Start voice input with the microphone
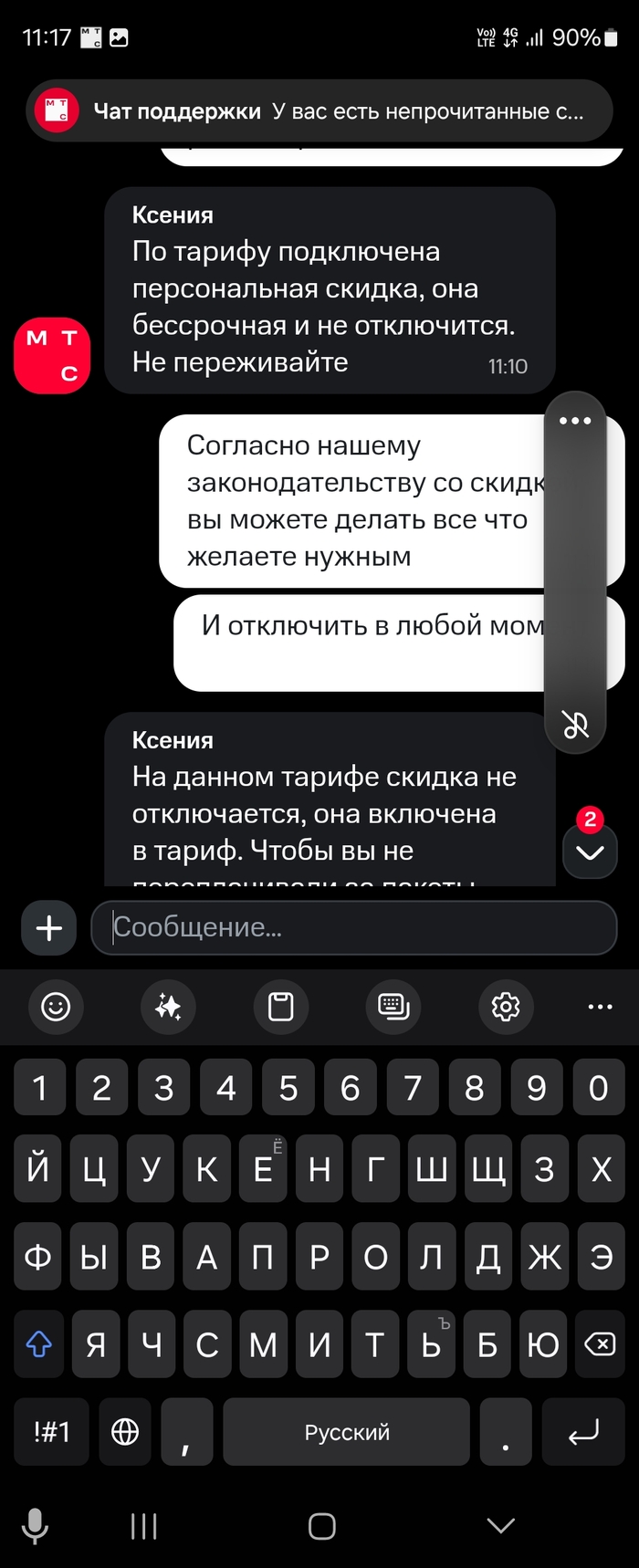639x1568 pixels. pyautogui.click(x=35, y=1525)
